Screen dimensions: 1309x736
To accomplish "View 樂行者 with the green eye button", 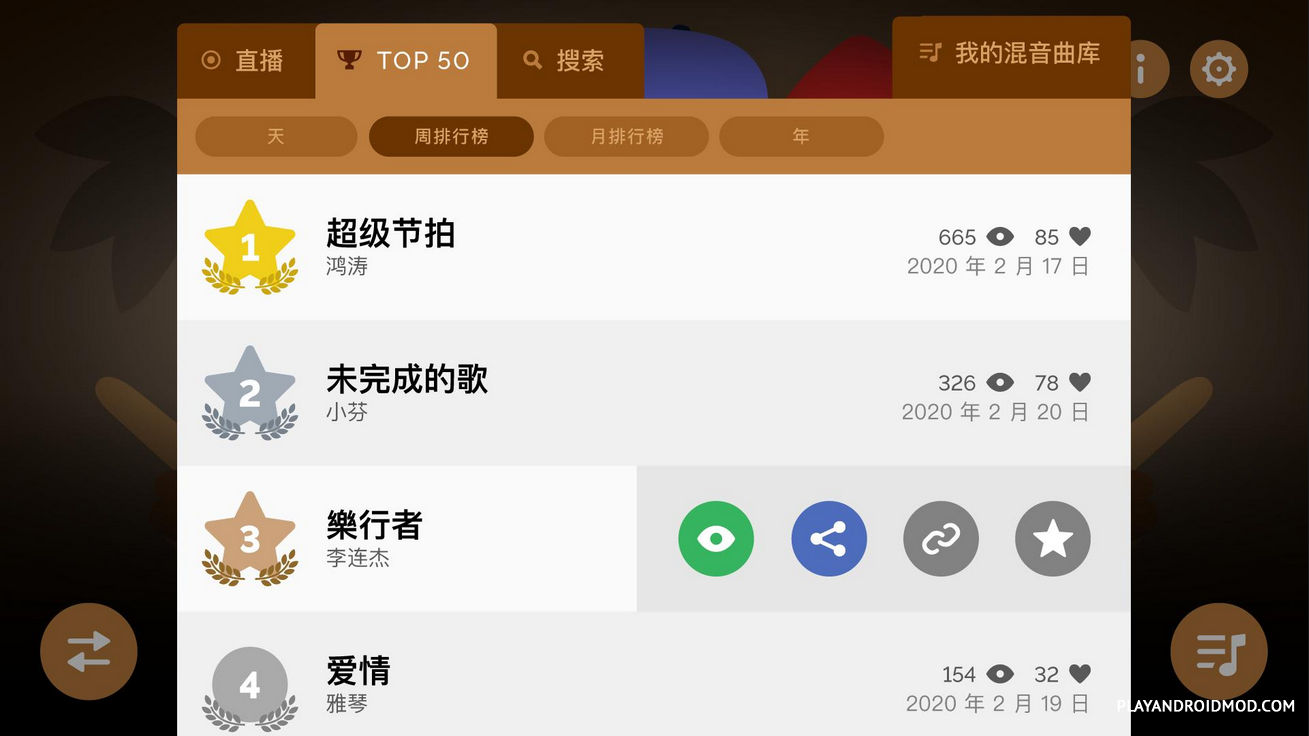I will [x=716, y=539].
